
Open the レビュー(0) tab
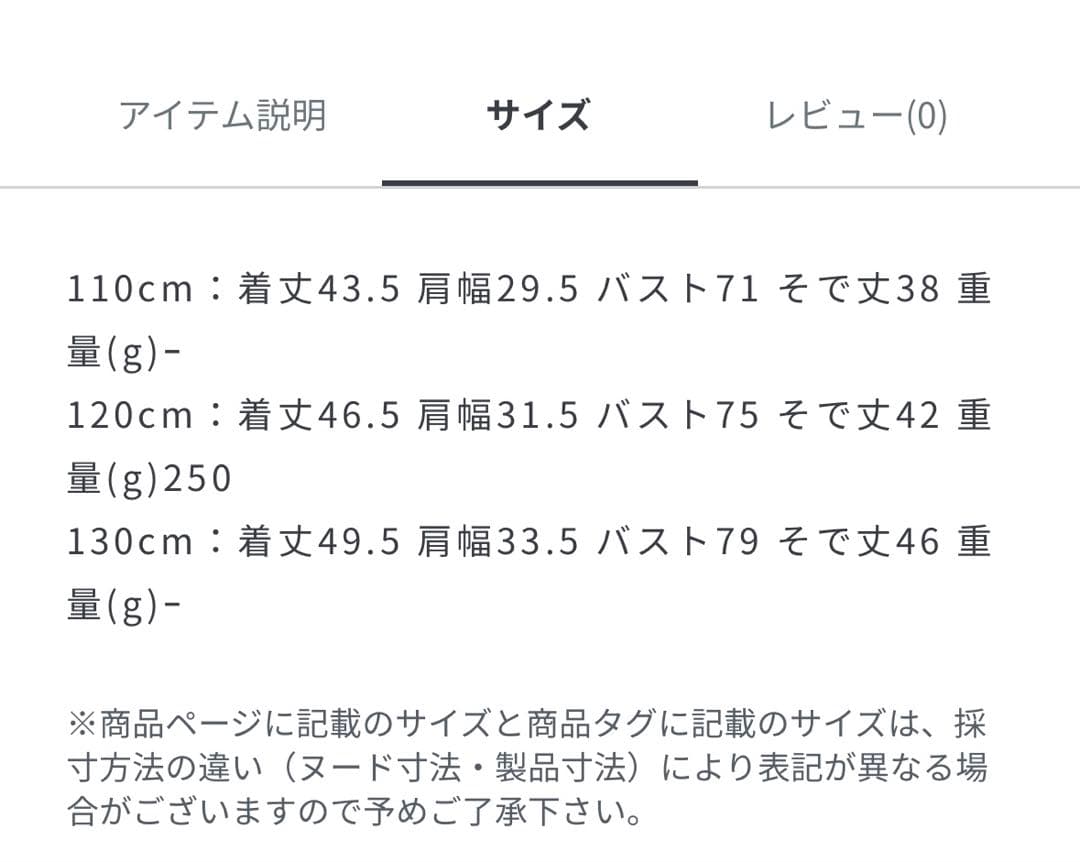[x=857, y=116]
